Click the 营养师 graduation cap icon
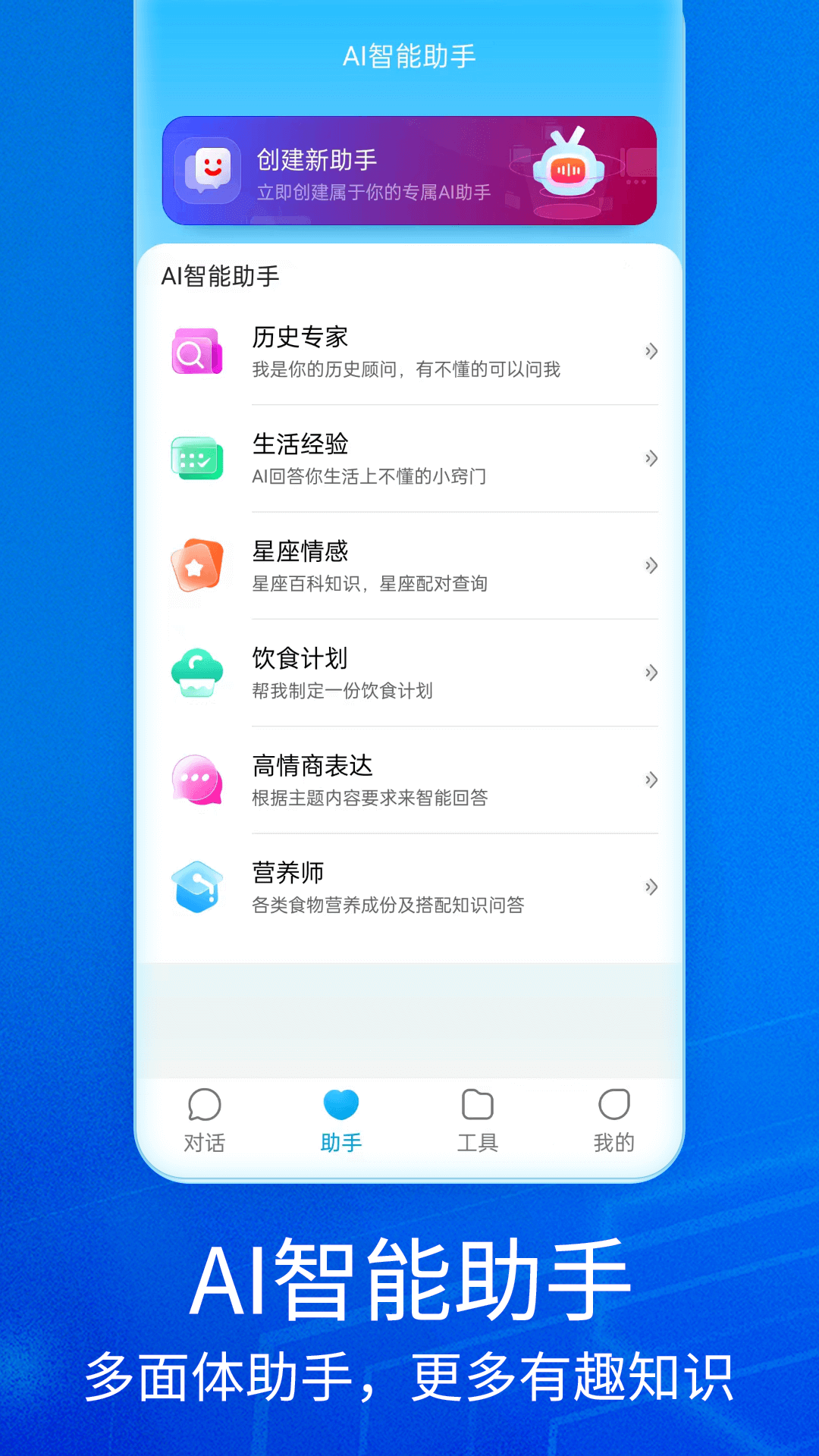This screenshot has height=1456, width=819. (x=196, y=886)
